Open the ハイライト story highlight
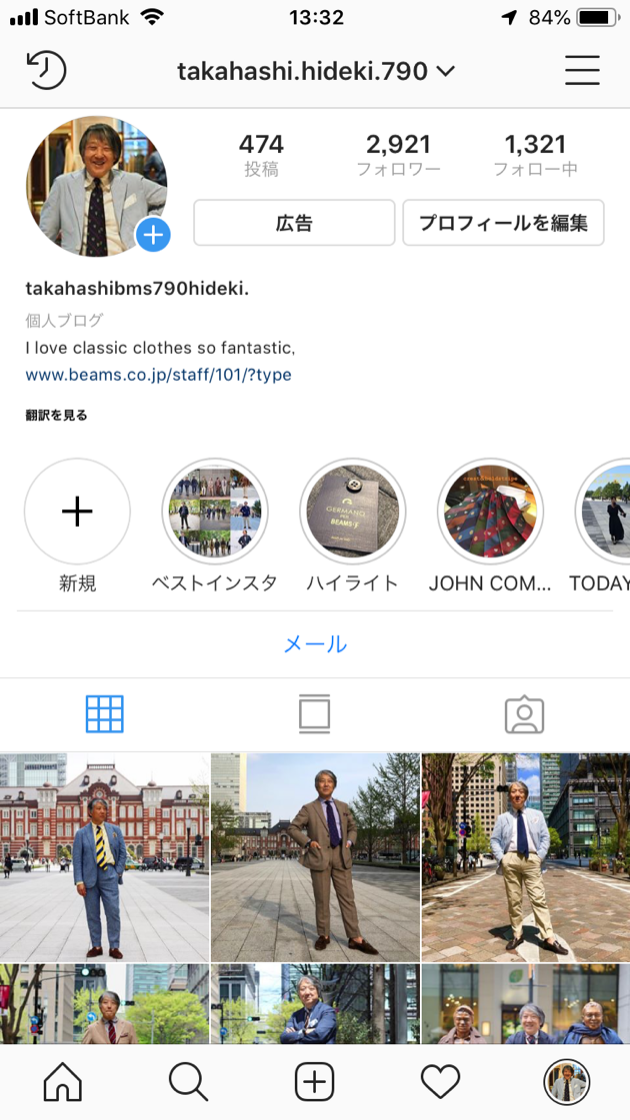Viewport: 630px width, 1120px height. tap(353, 511)
